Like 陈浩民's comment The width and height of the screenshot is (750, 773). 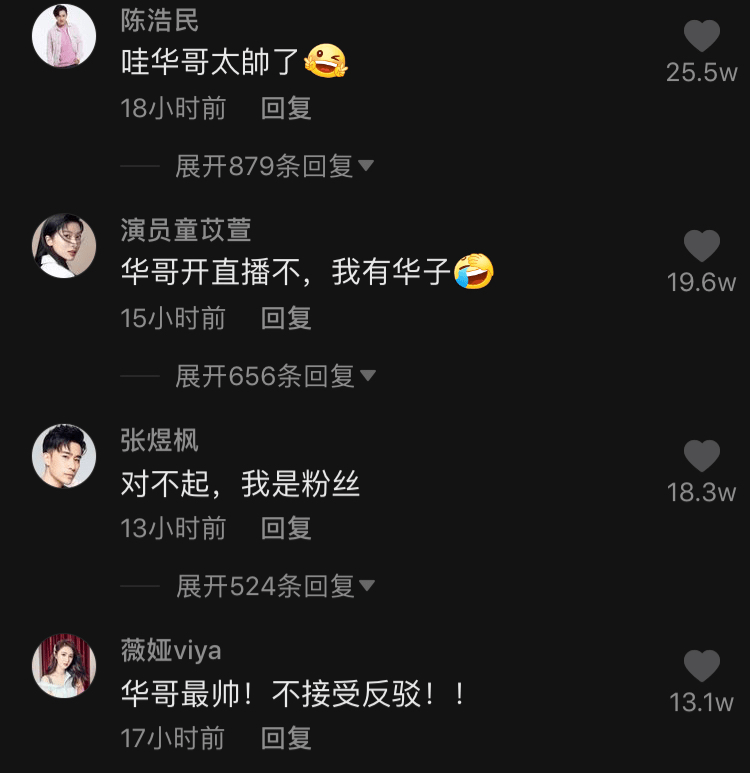[701, 37]
